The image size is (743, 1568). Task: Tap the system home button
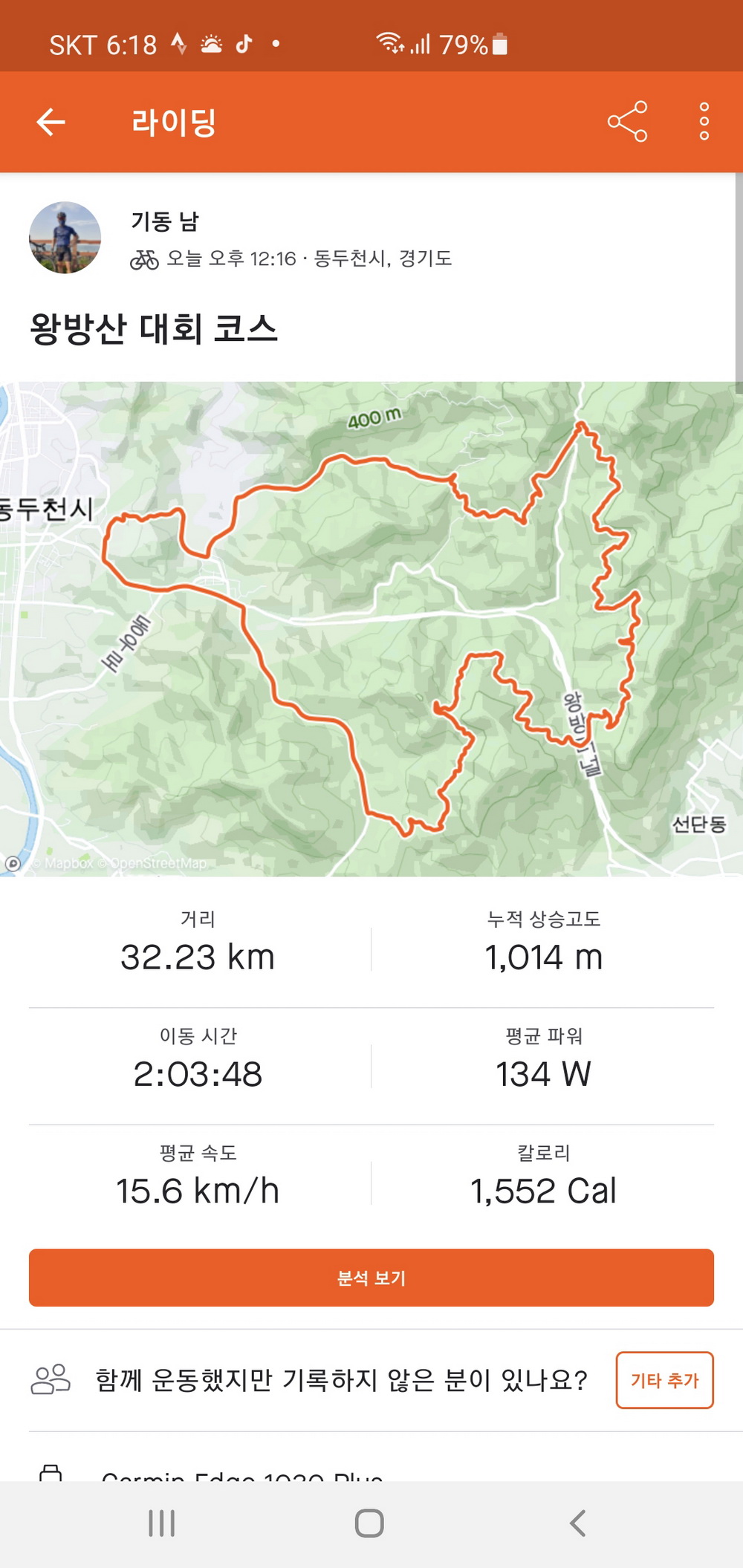pyautogui.click(x=369, y=1523)
